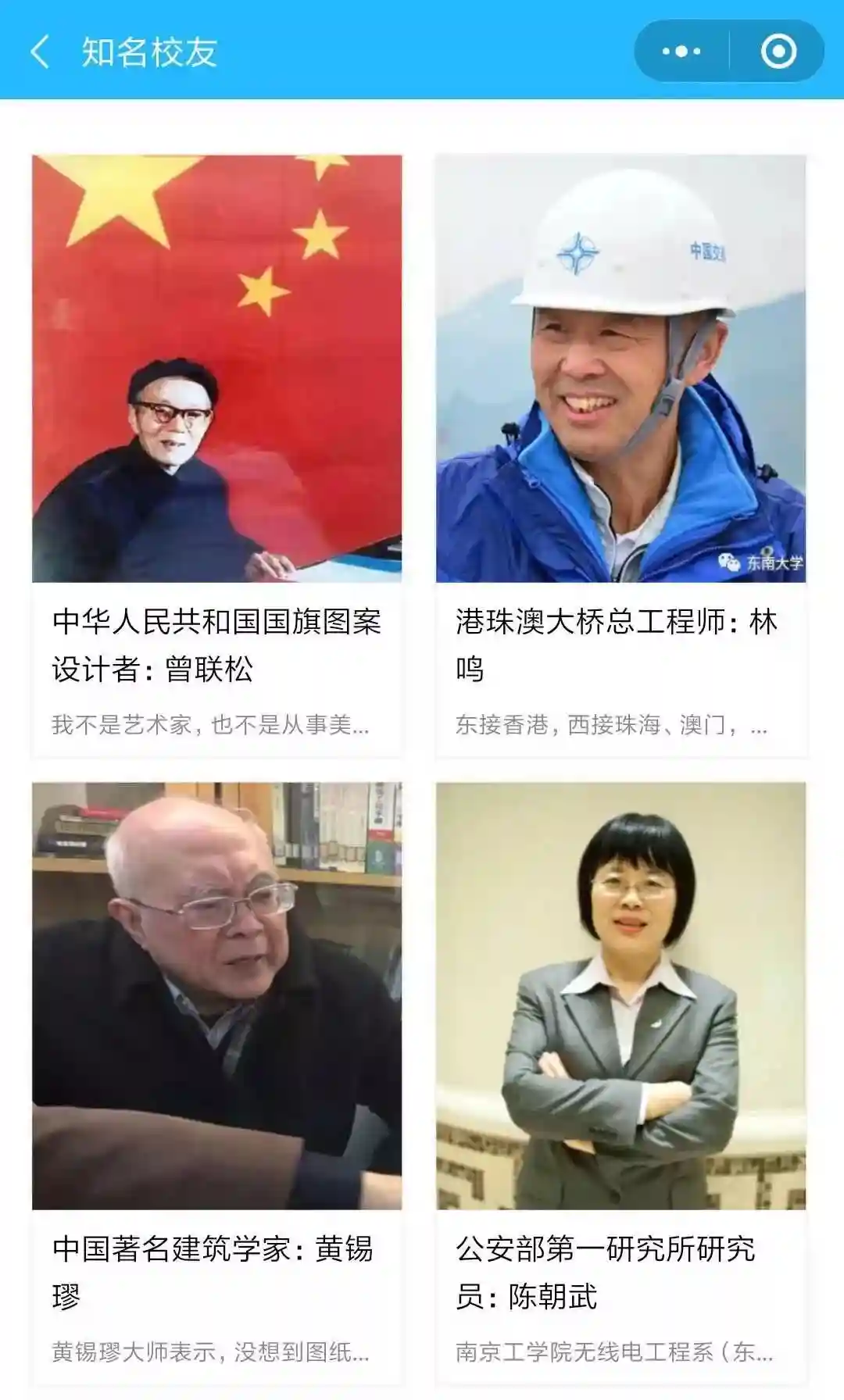Go back from the 知名校友 page
The height and width of the screenshot is (1400, 844).
41,52
